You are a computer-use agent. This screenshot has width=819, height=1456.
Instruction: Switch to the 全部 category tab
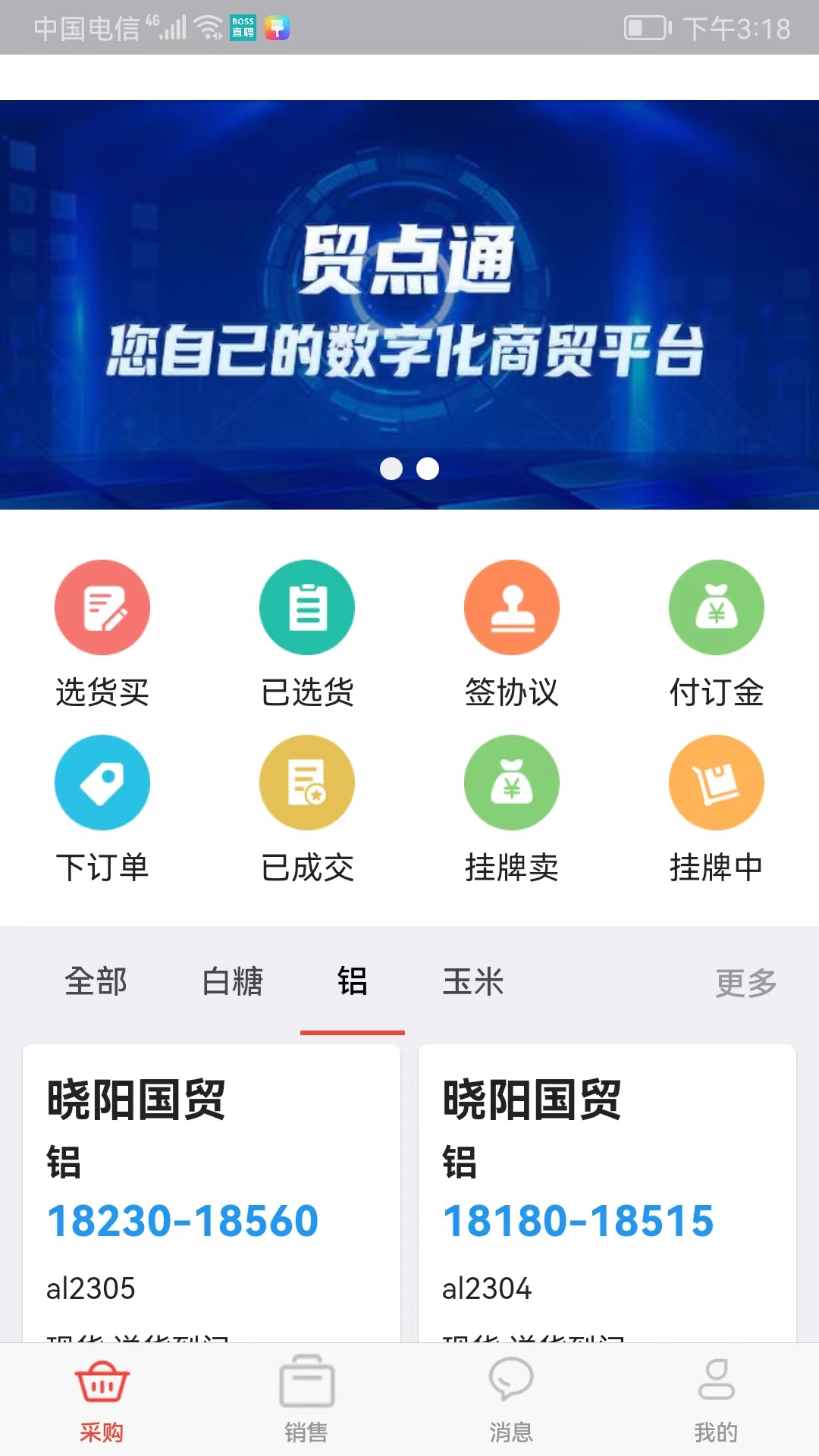97,982
